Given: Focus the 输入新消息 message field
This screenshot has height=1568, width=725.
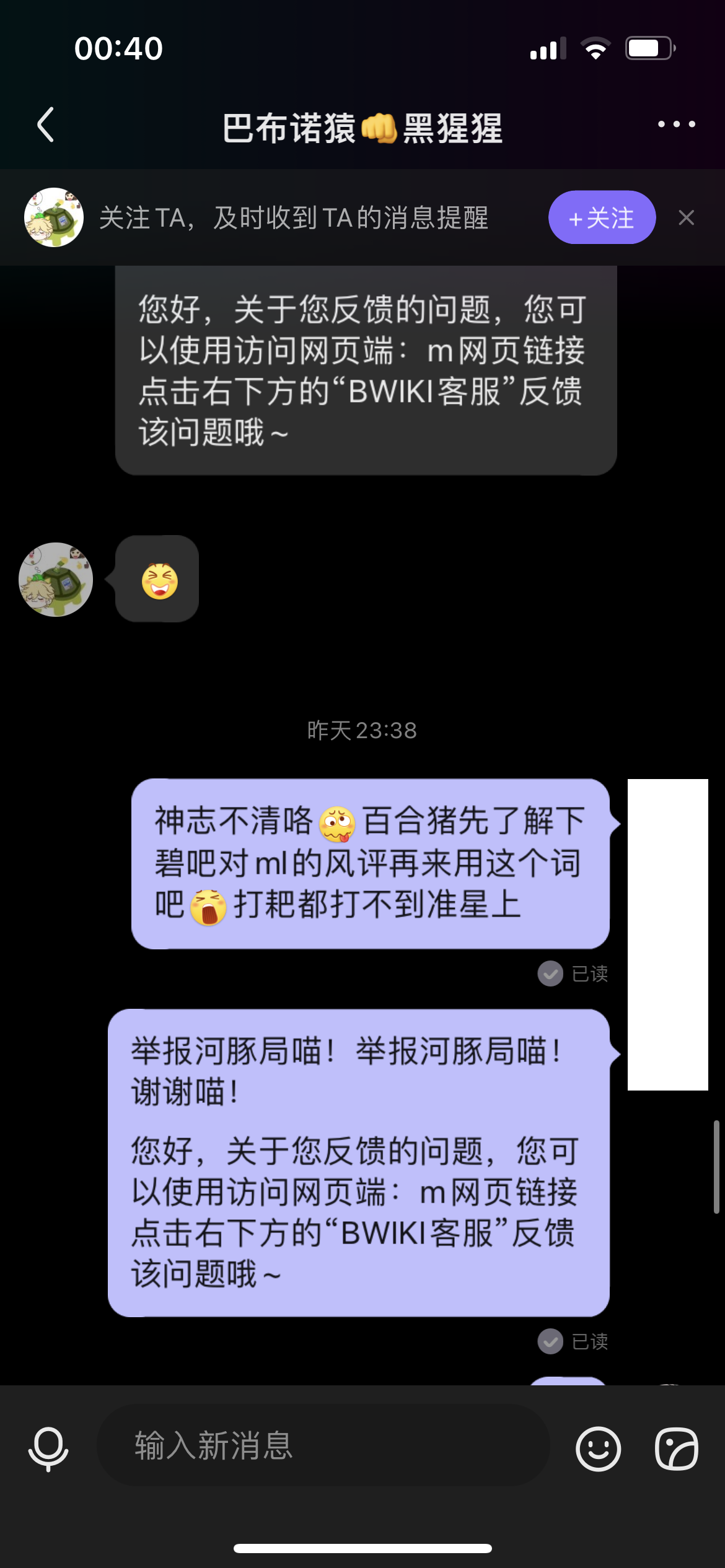Looking at the screenshot, I should [x=322, y=1445].
